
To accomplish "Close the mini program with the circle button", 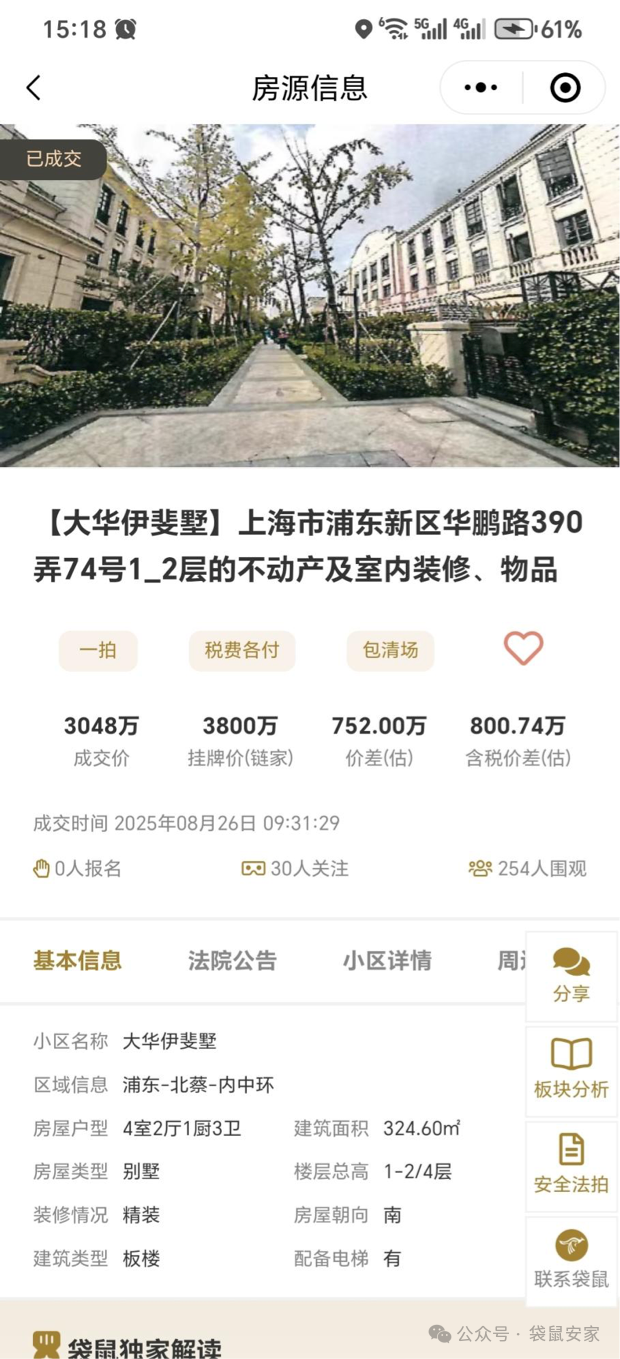I will 565,88.
